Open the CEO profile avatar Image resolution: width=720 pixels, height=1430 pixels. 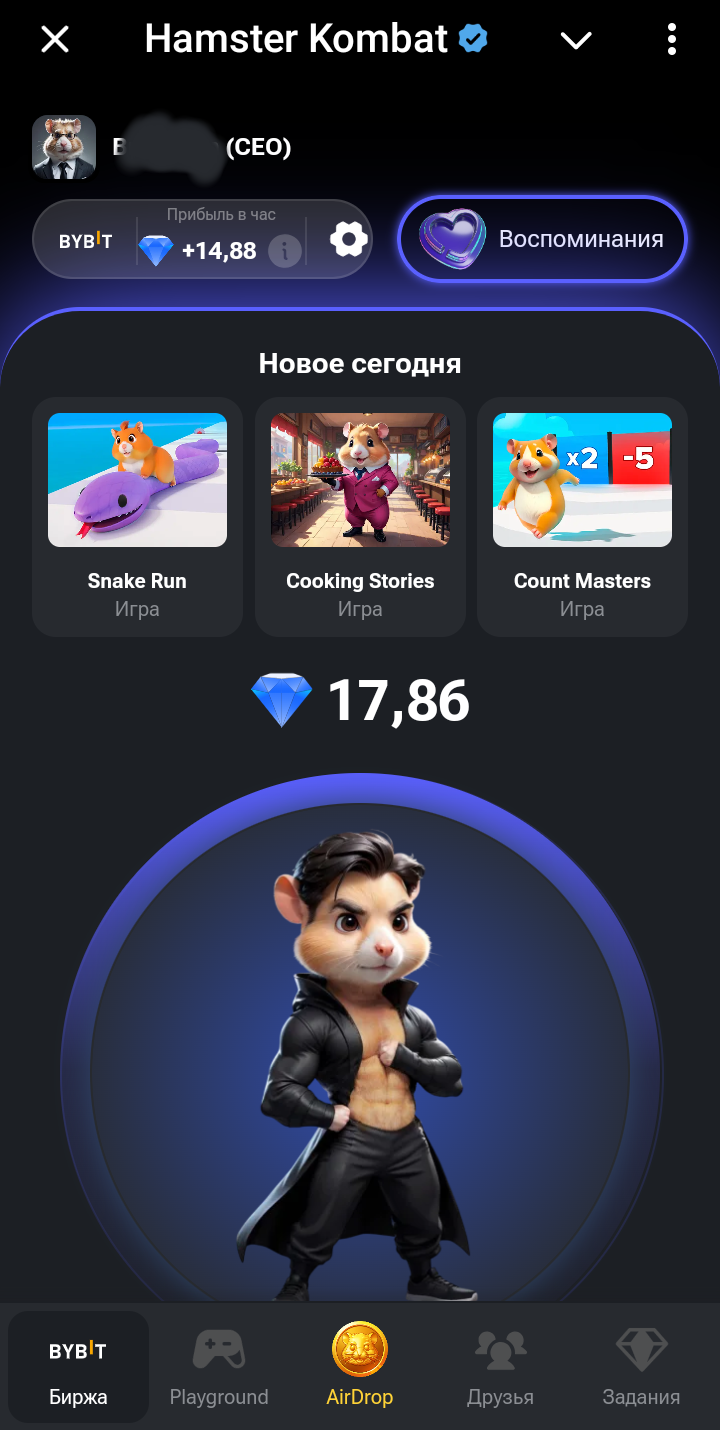64,147
